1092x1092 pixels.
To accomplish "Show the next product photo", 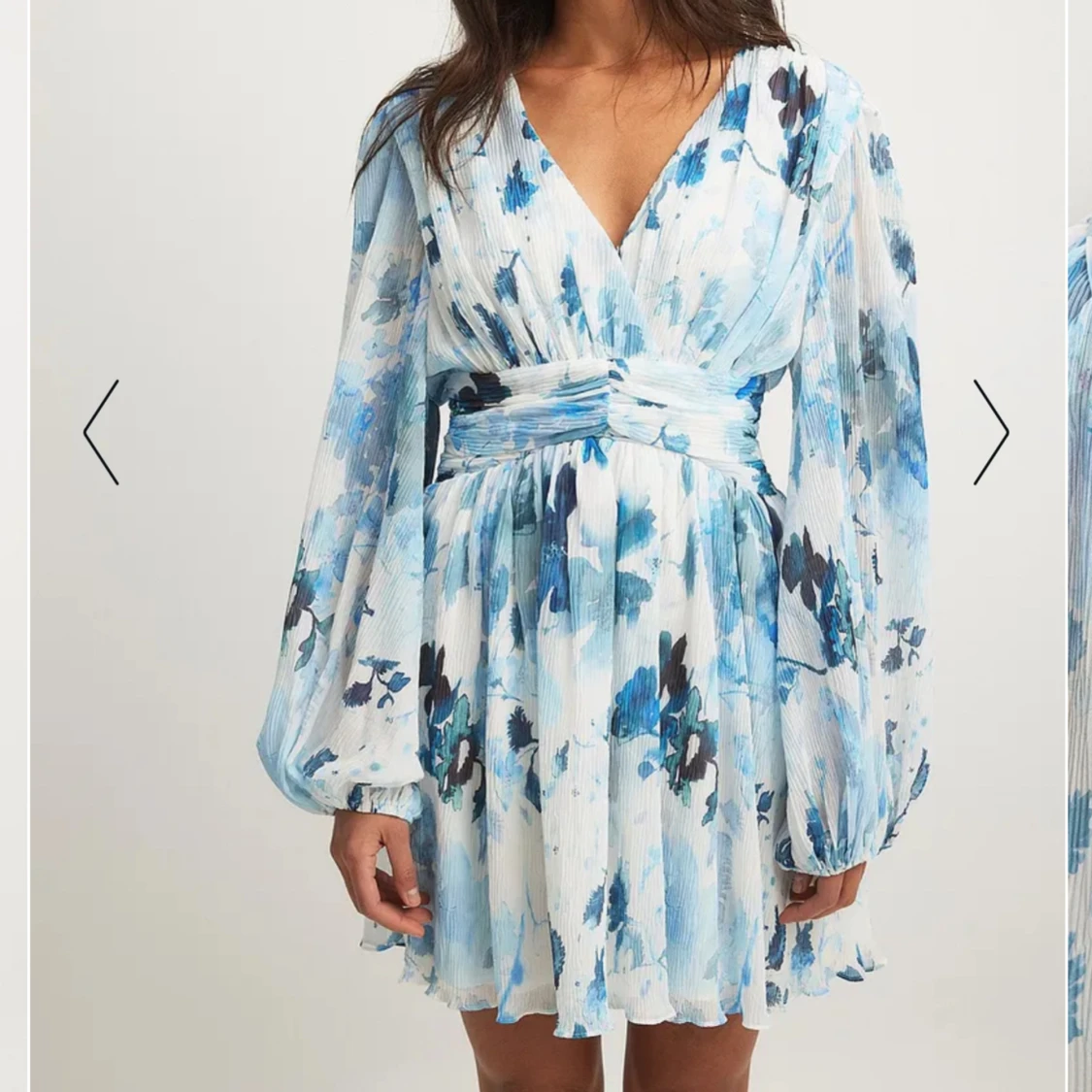I will click(x=991, y=432).
